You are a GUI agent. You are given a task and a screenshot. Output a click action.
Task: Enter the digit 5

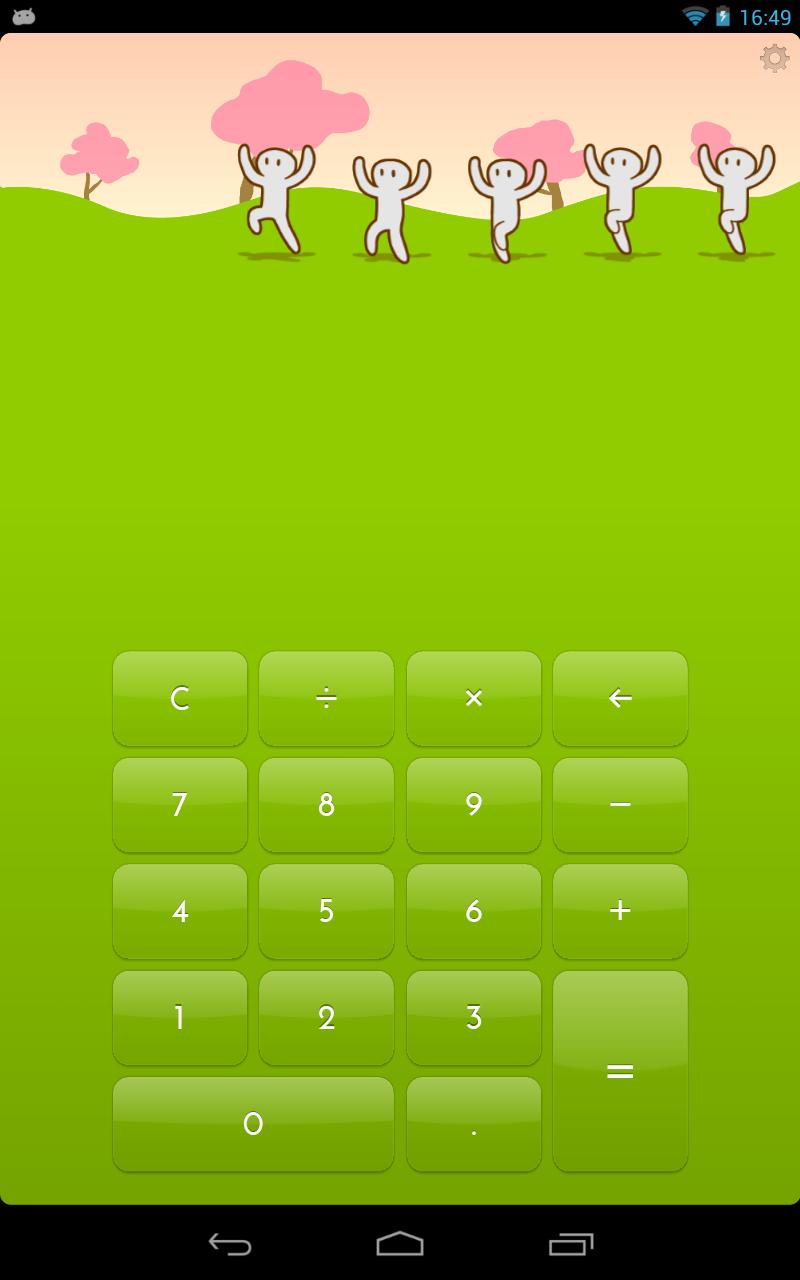(x=326, y=911)
